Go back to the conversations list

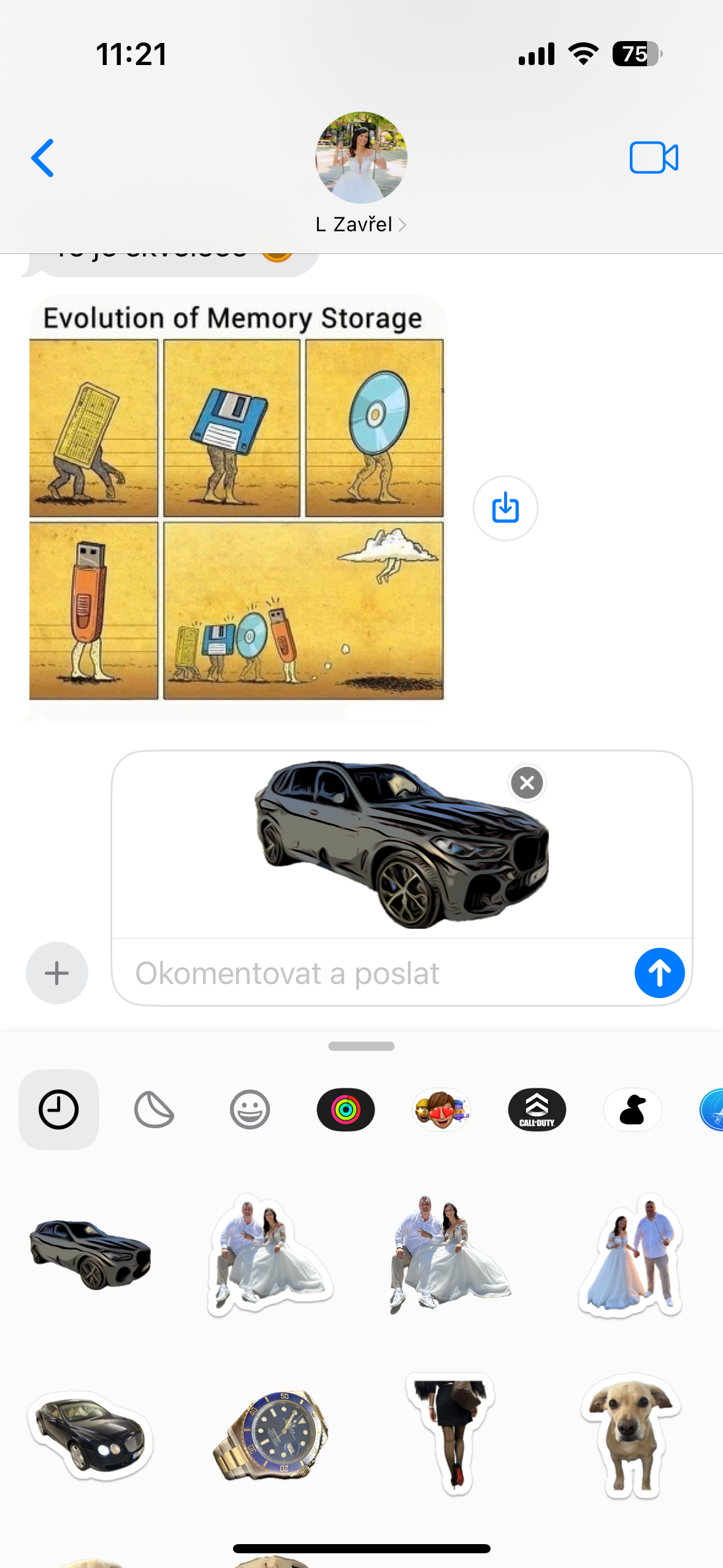[x=43, y=158]
